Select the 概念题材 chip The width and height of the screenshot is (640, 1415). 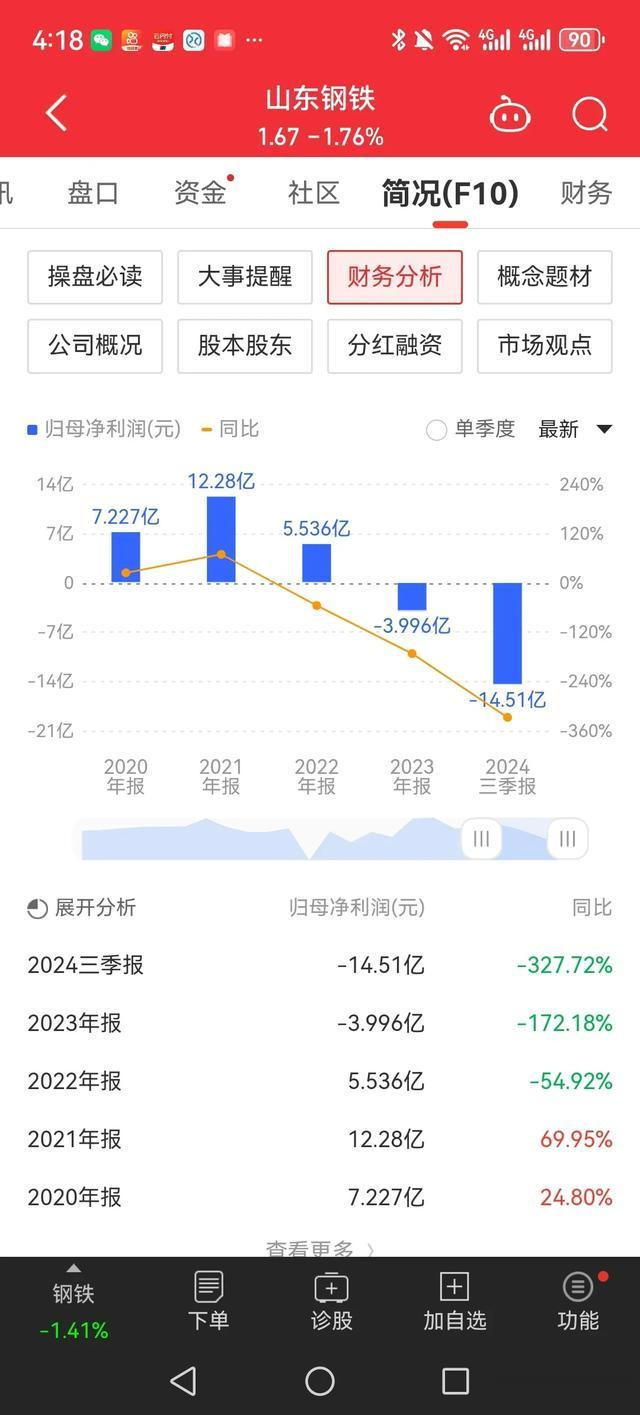(545, 277)
